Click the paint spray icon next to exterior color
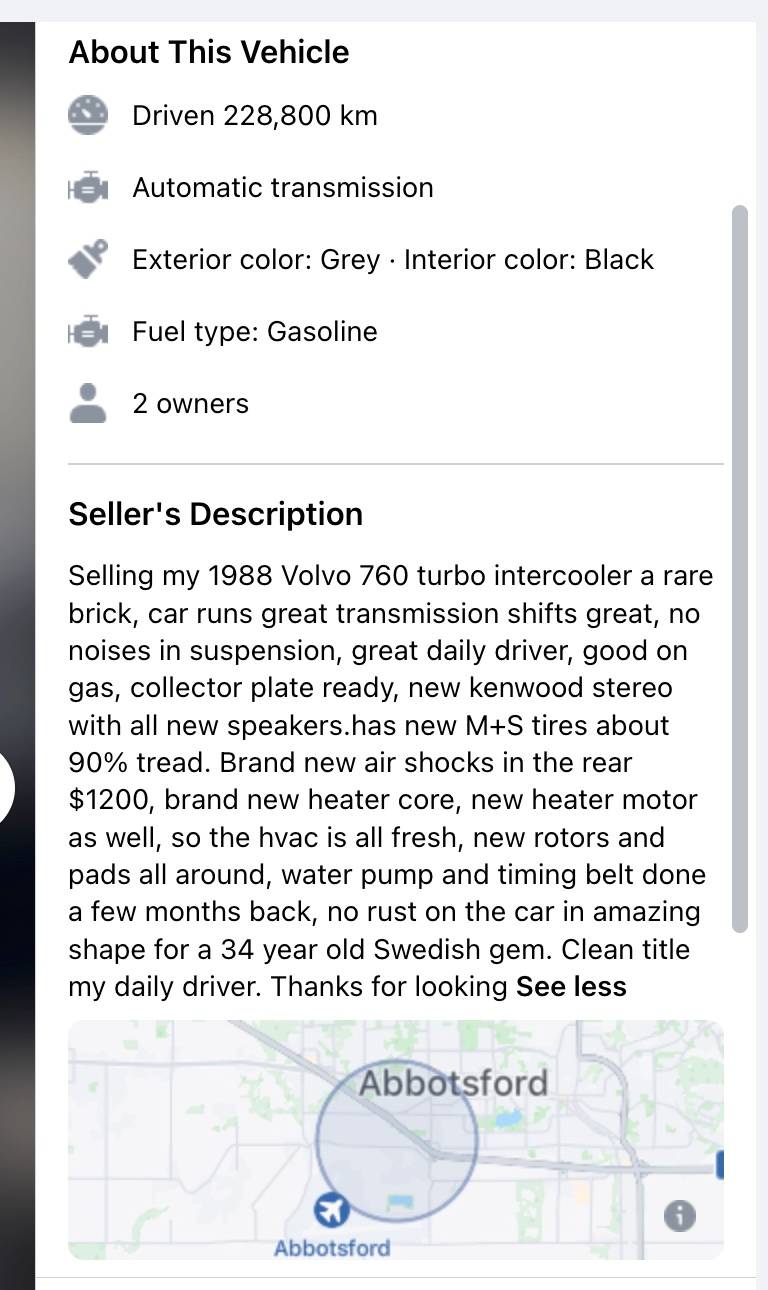 pos(88,259)
